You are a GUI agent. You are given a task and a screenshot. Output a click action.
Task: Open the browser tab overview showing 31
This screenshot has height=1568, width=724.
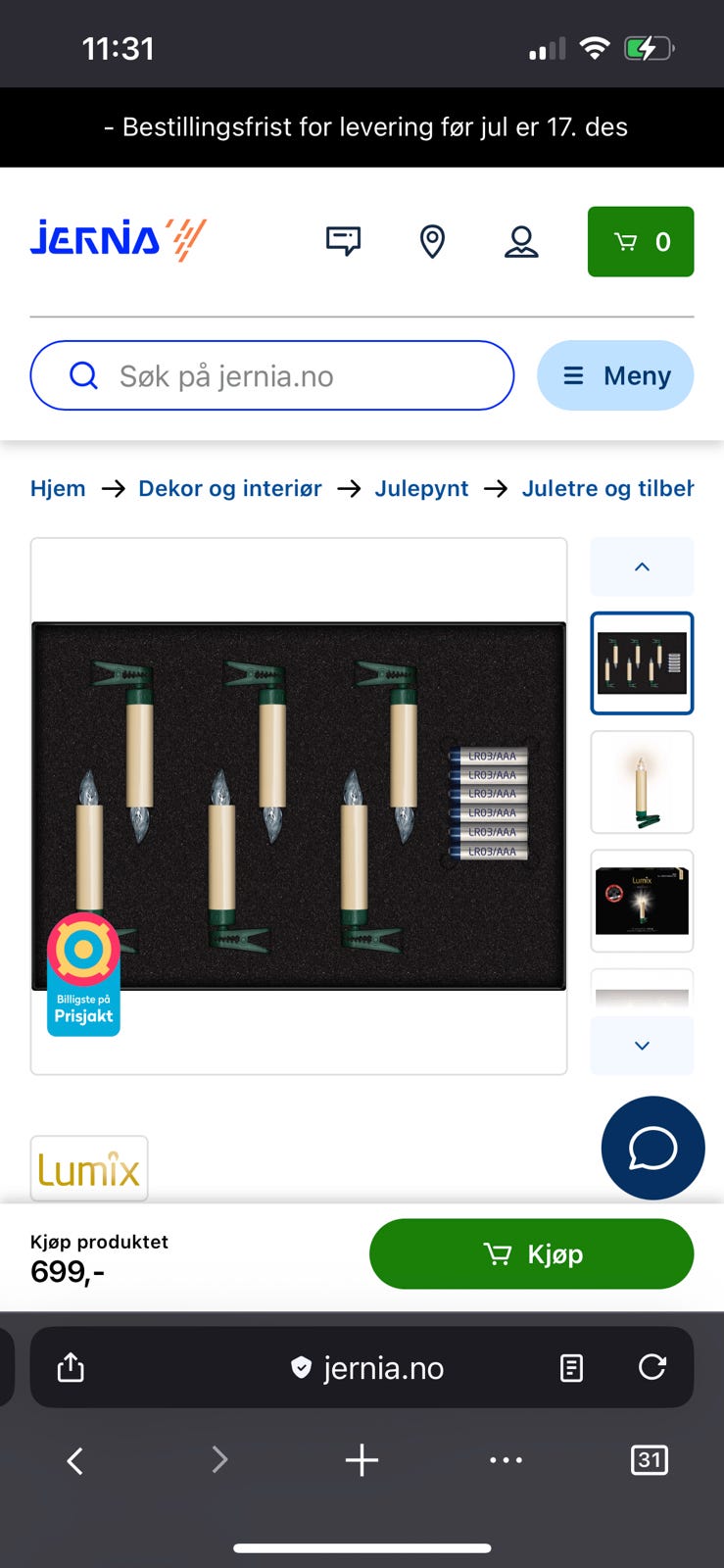pos(650,1460)
